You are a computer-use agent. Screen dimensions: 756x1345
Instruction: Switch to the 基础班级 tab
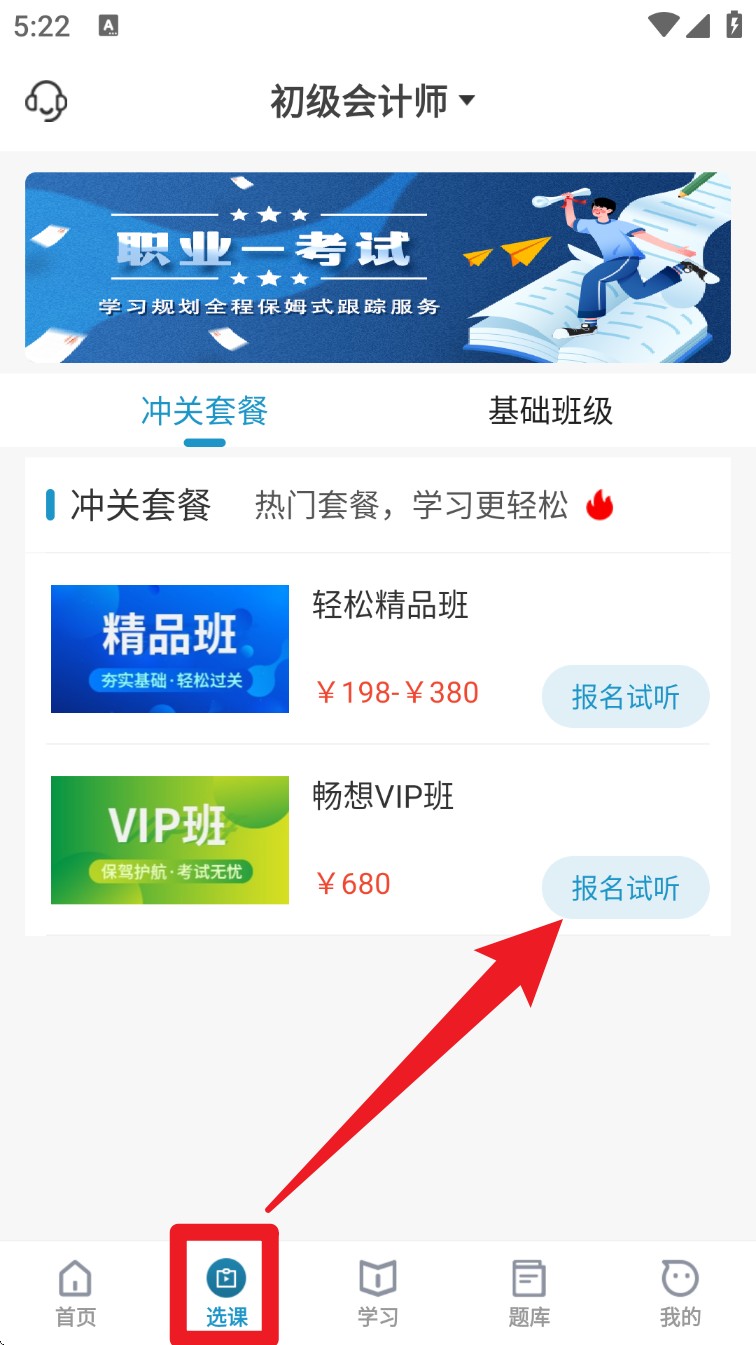pos(550,411)
